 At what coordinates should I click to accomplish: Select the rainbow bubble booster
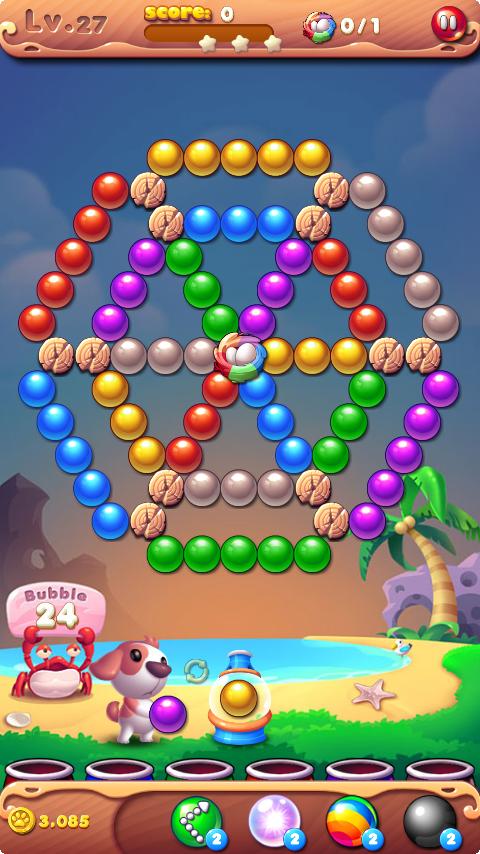351,821
